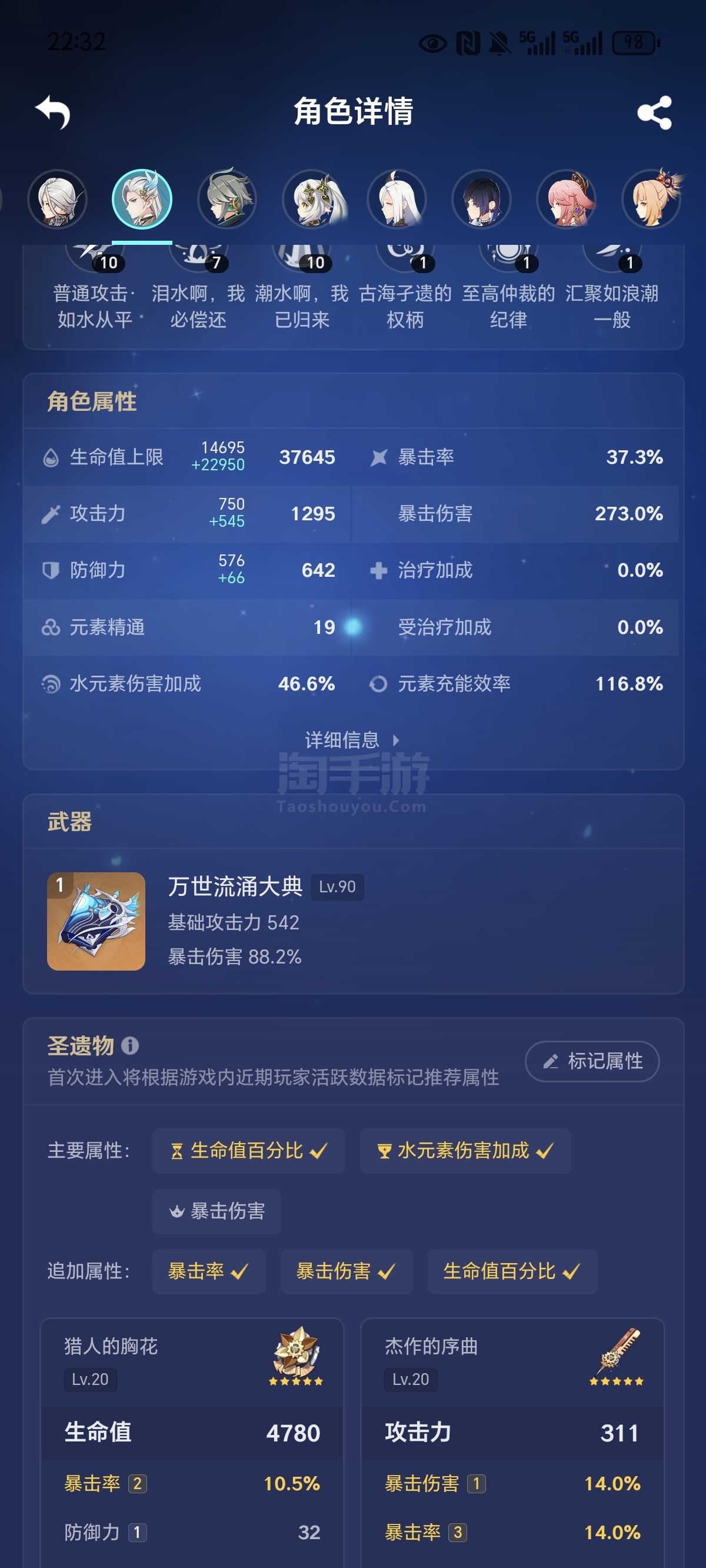
Task: Tap the 标记属性 button
Action: pos(592,1061)
